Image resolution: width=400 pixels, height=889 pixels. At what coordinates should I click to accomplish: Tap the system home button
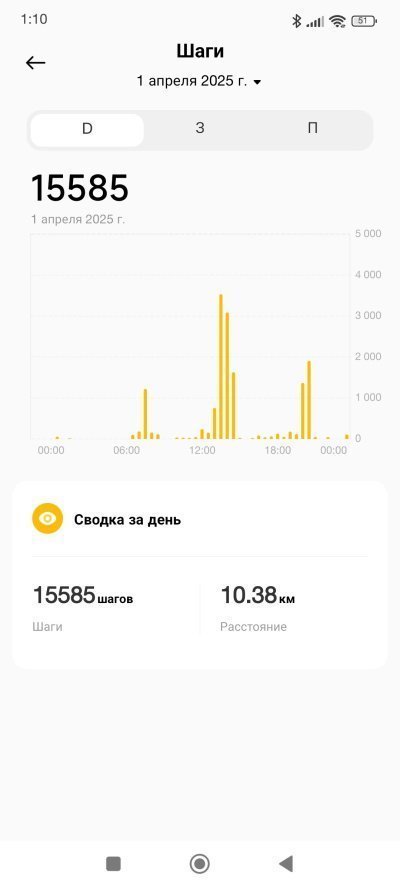pyautogui.click(x=199, y=863)
